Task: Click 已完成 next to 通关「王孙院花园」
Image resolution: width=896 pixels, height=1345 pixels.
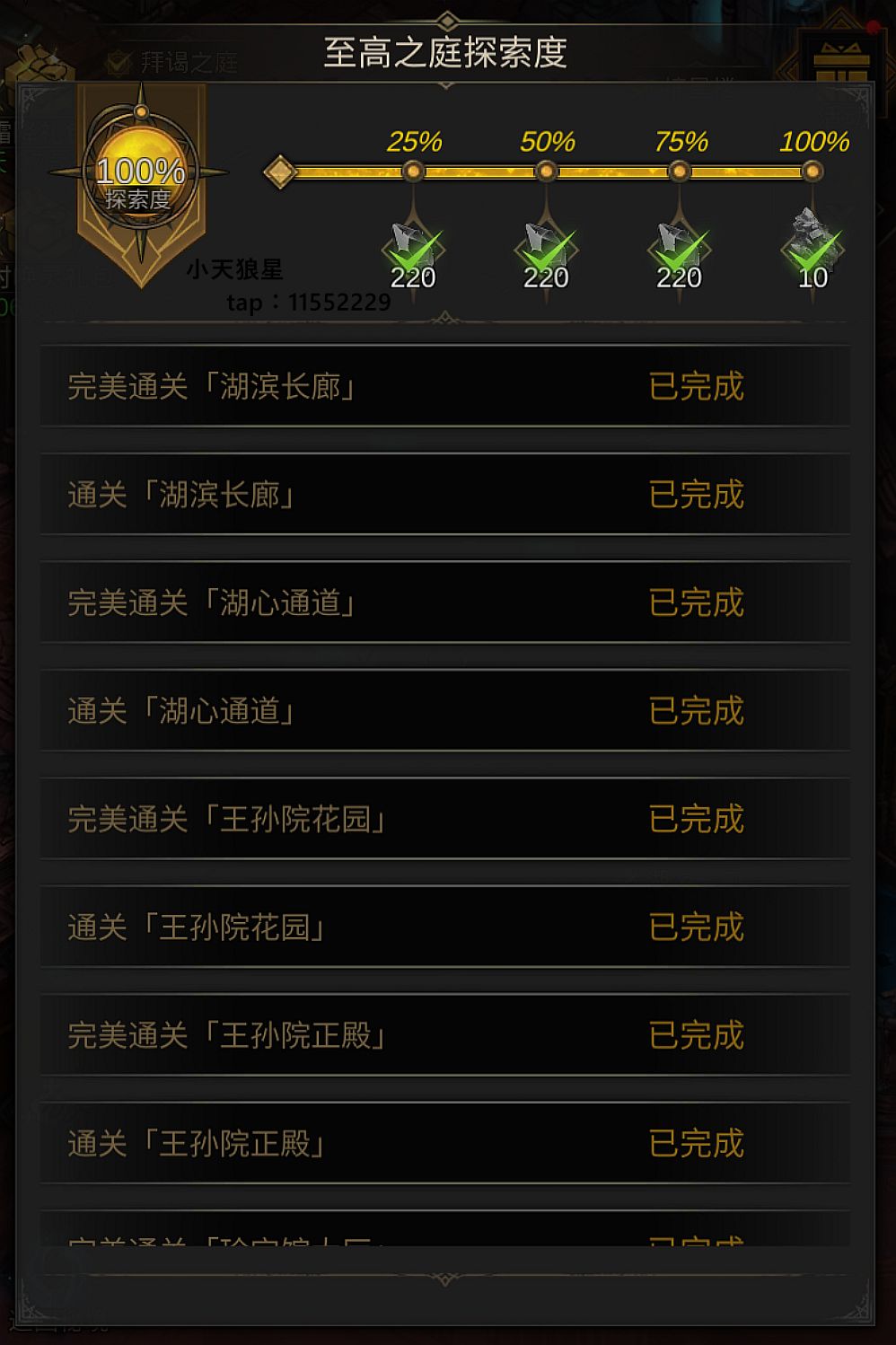Action: coord(698,927)
